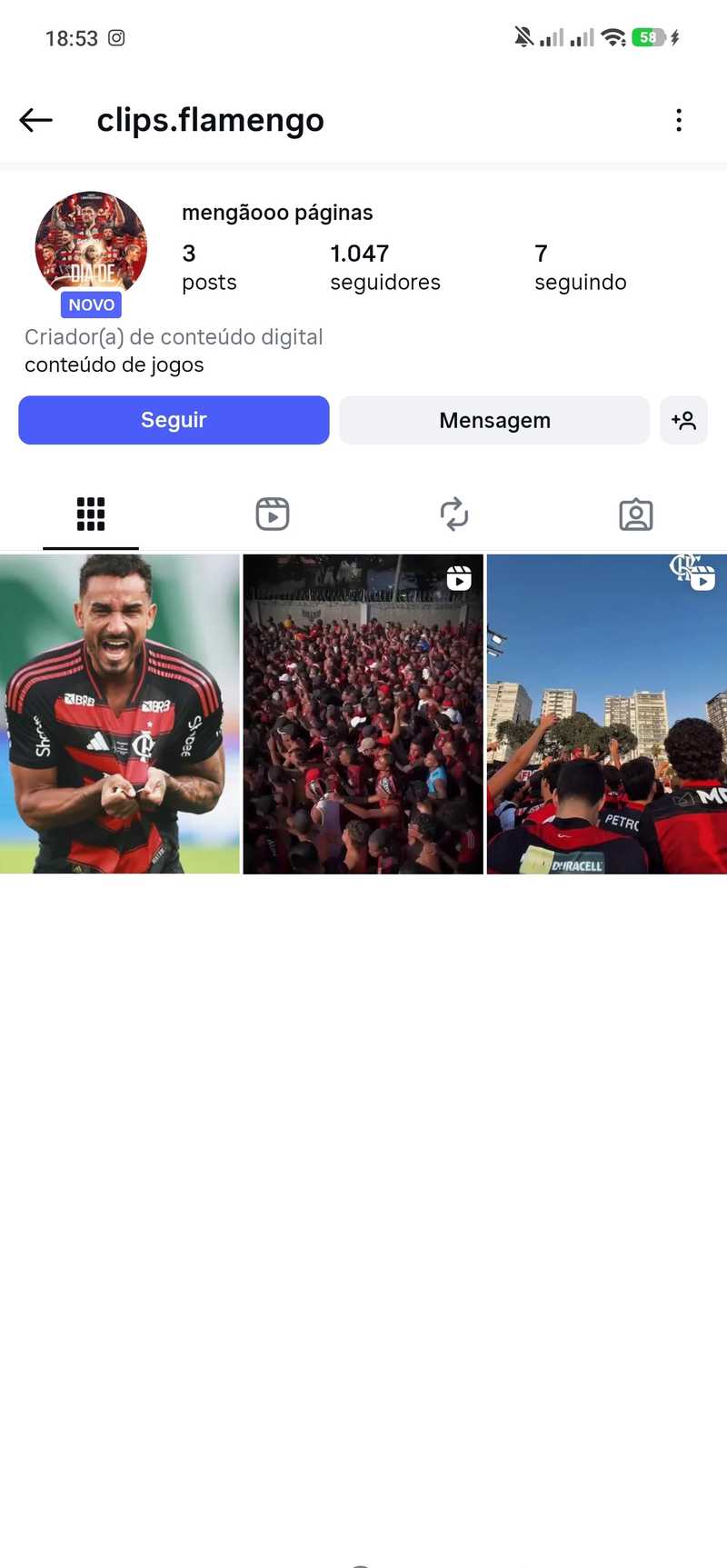Send a message with the Mensagem button

click(x=494, y=420)
